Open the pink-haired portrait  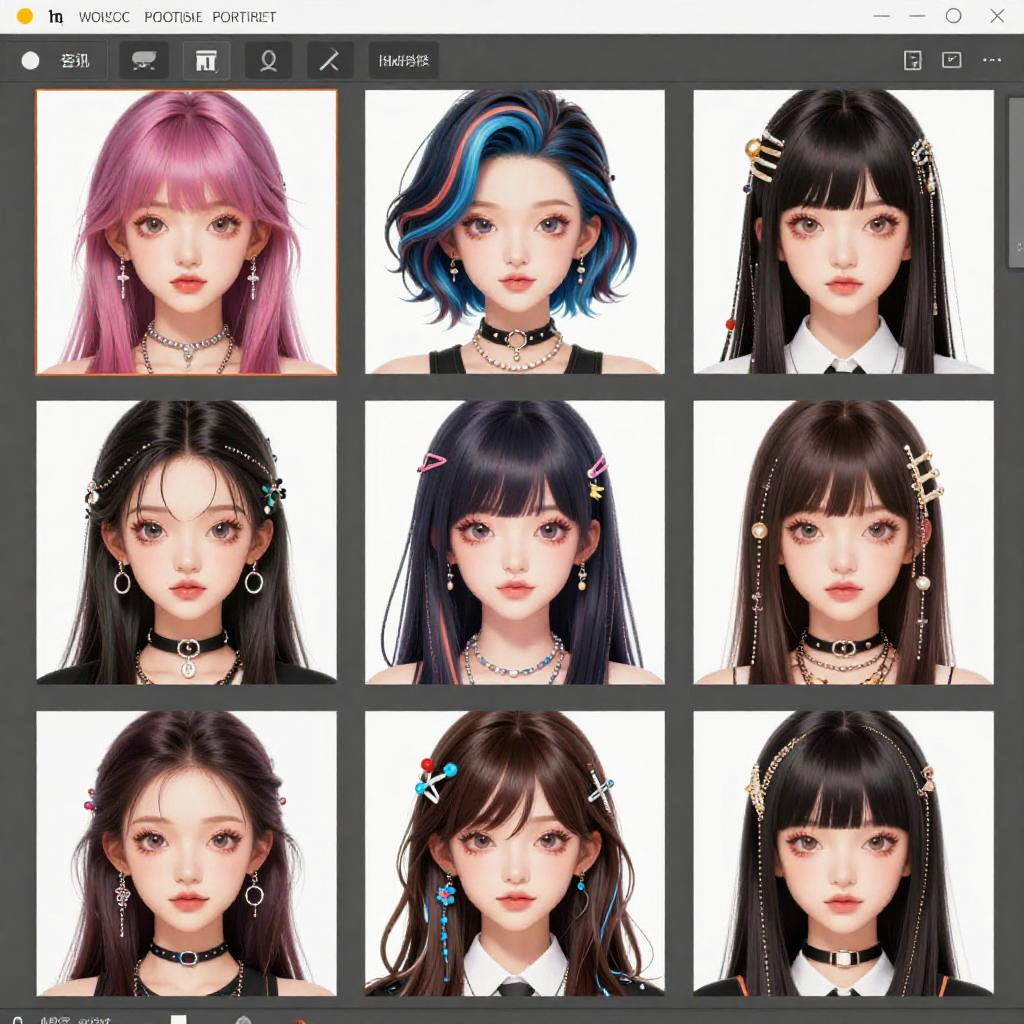click(x=186, y=232)
